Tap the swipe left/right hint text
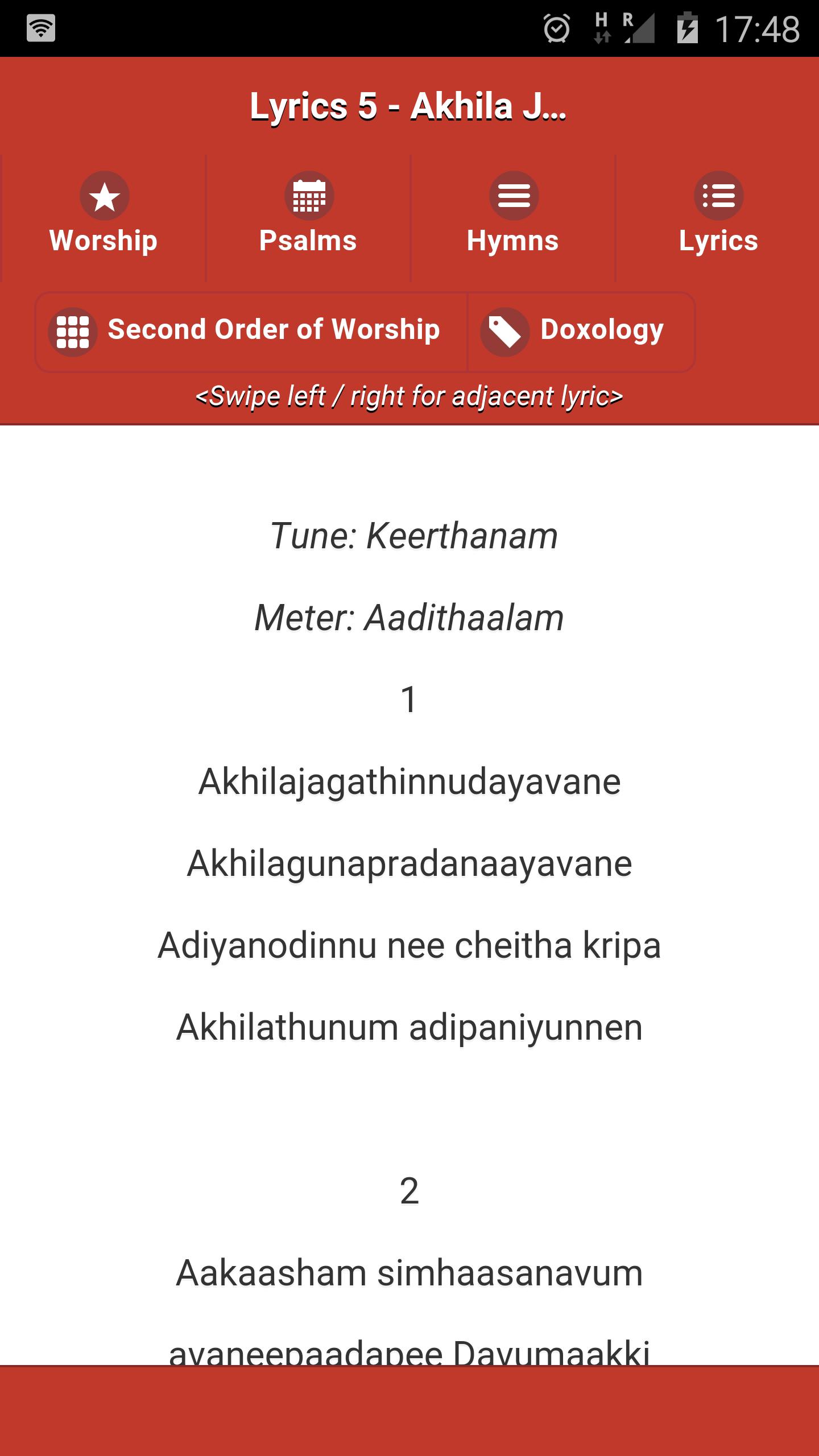Screen dimensions: 819x1456 [408, 398]
